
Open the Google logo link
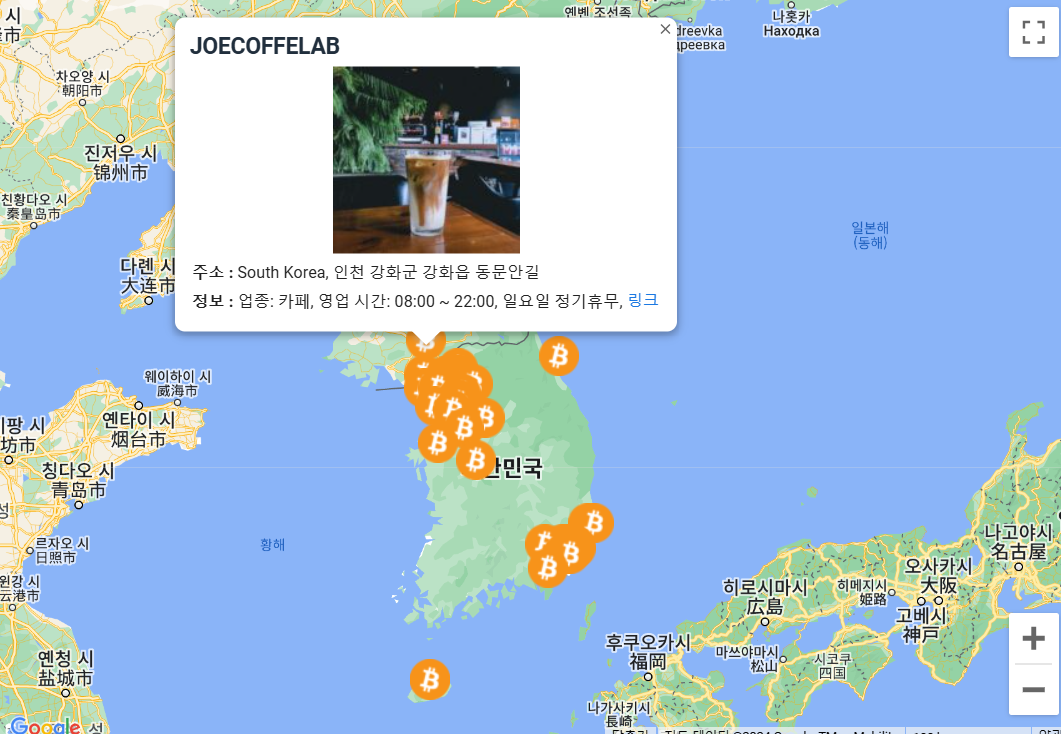44,727
